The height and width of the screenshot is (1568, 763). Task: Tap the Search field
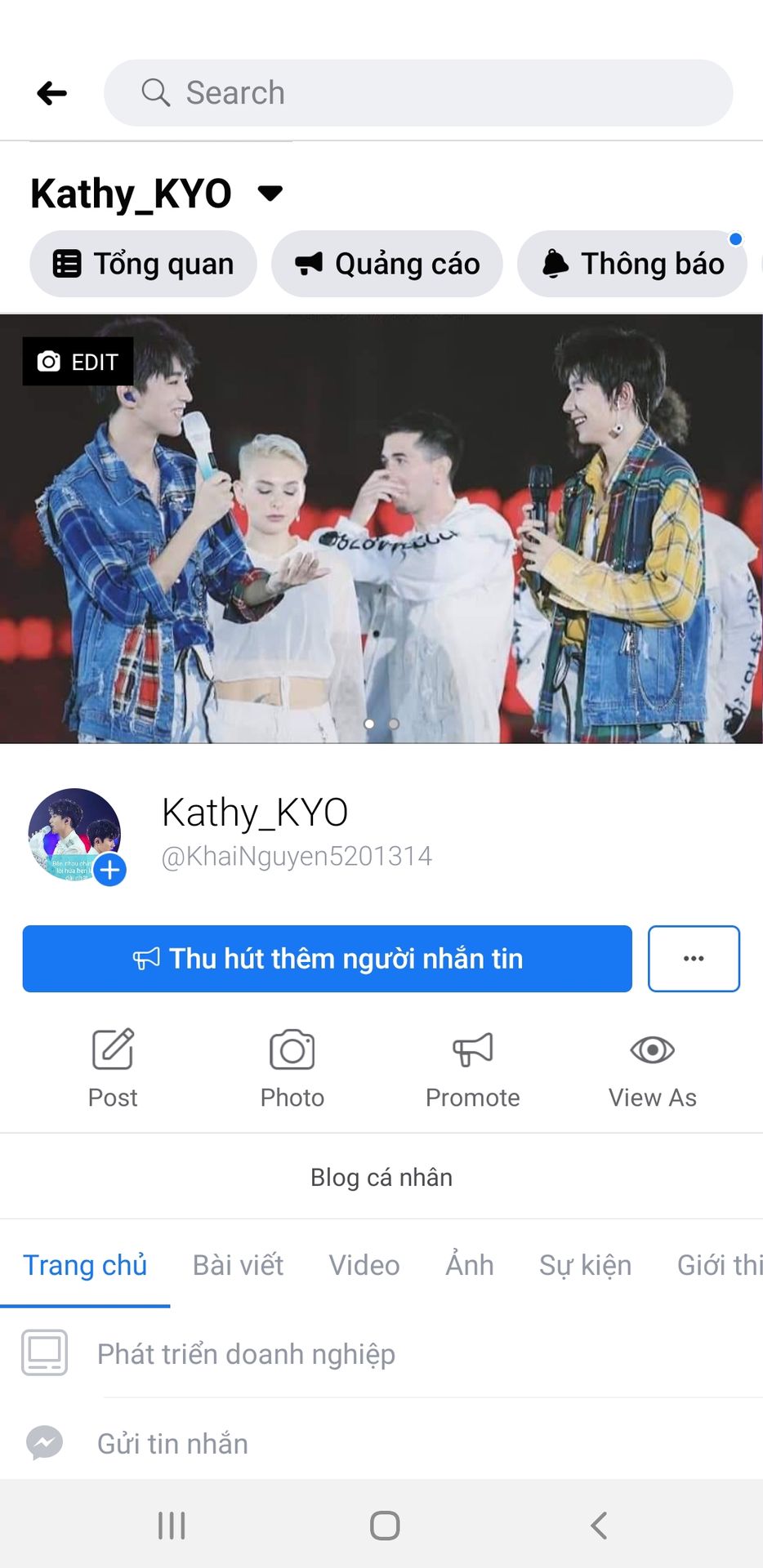click(x=417, y=93)
